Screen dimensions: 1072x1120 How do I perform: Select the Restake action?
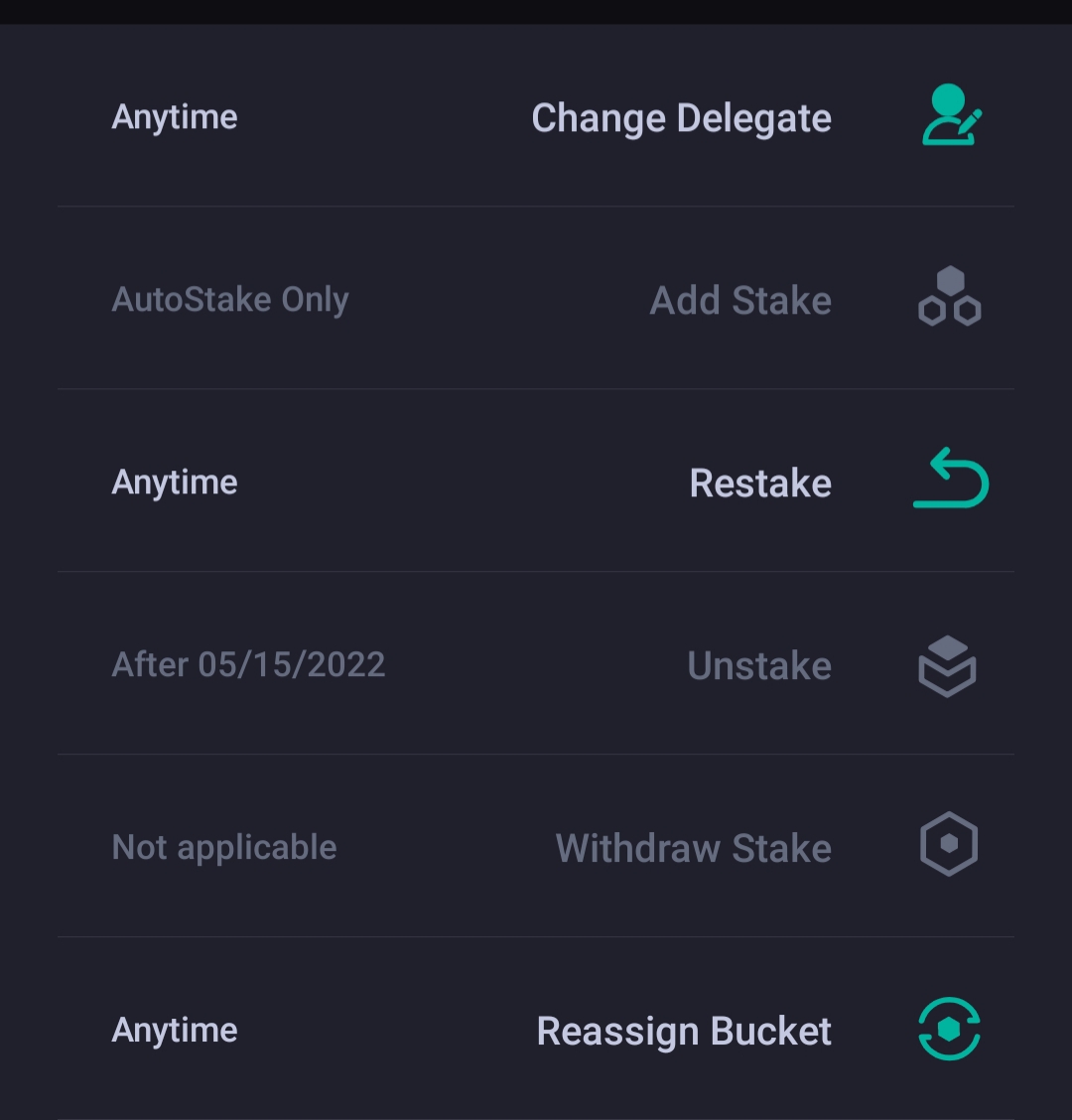[760, 483]
